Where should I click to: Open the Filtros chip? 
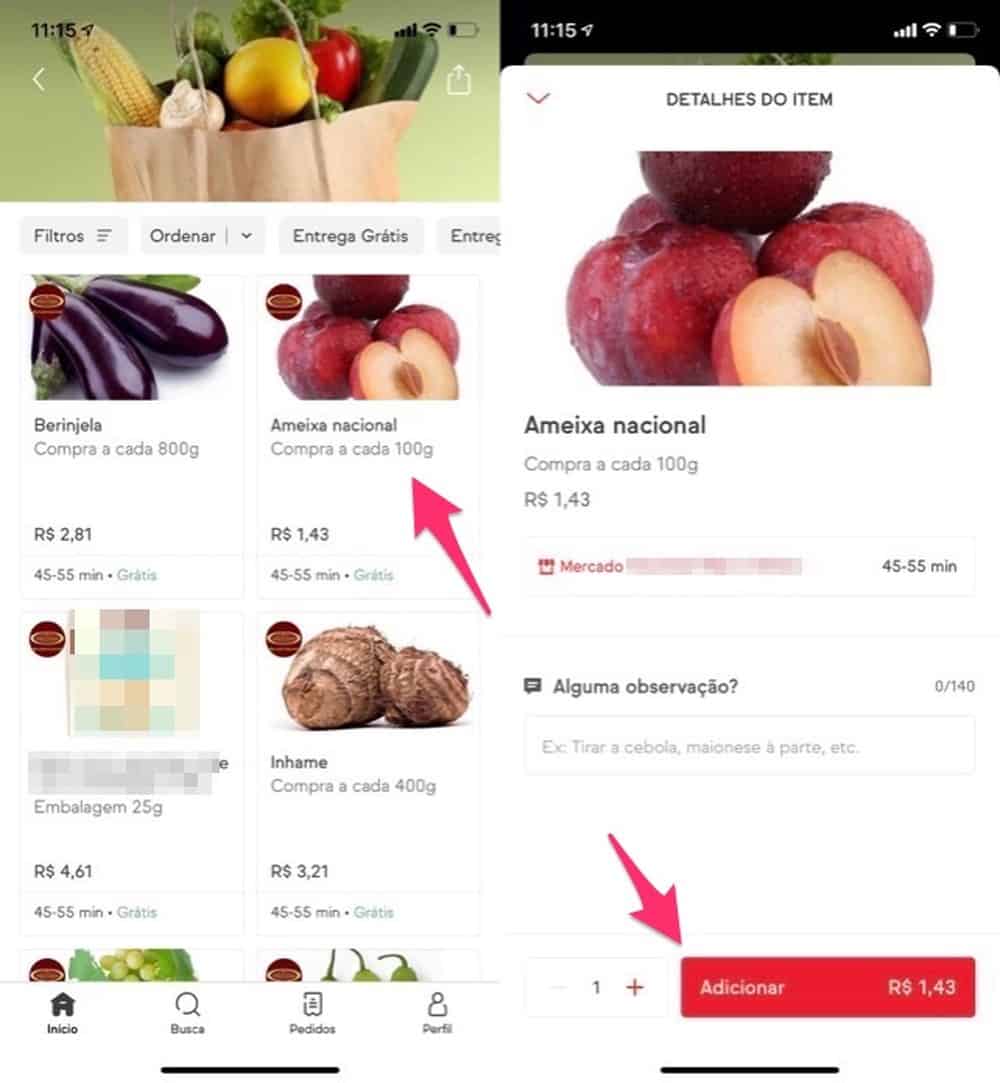(x=74, y=236)
